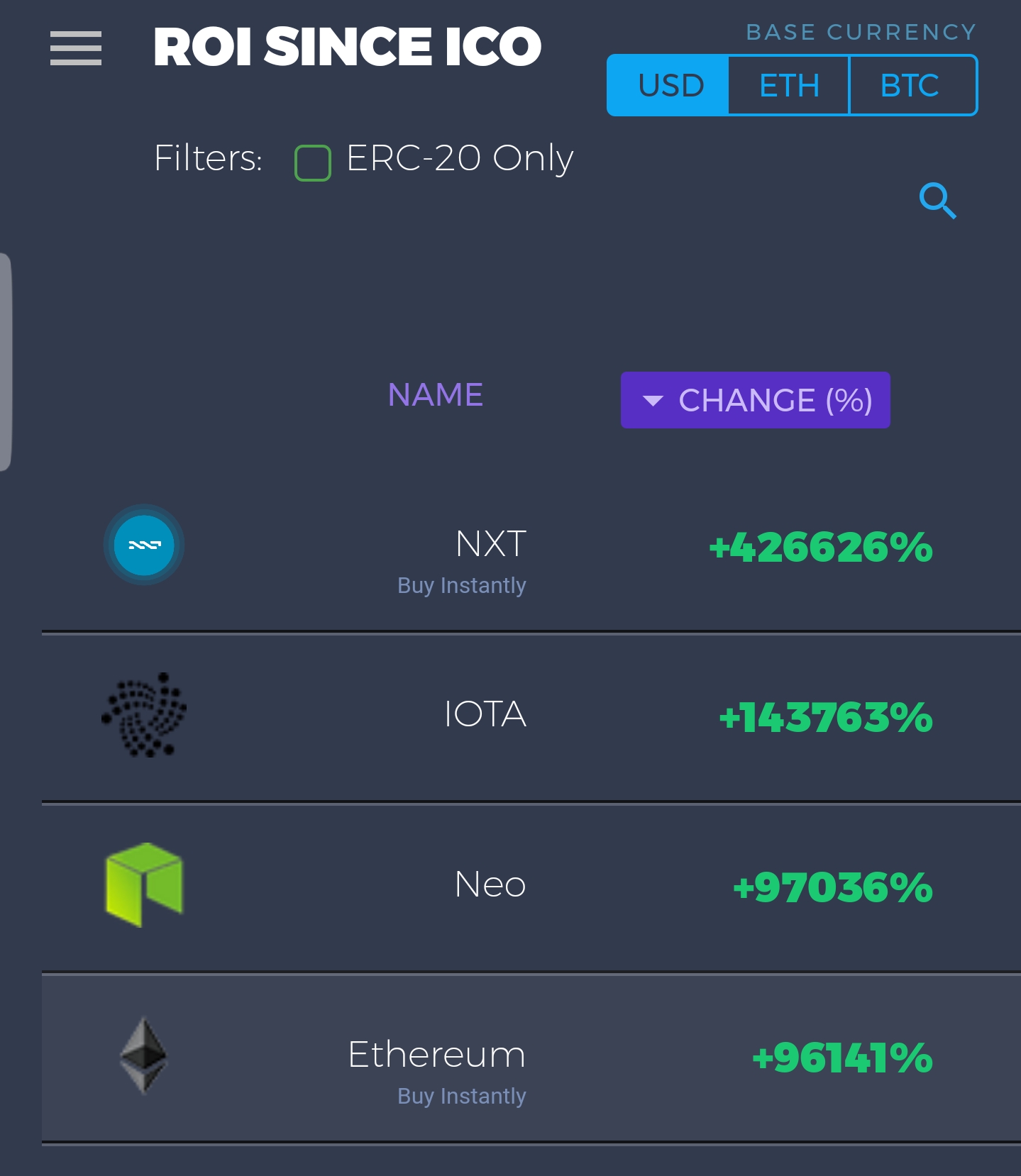Switch base currency to ETH

click(x=789, y=86)
